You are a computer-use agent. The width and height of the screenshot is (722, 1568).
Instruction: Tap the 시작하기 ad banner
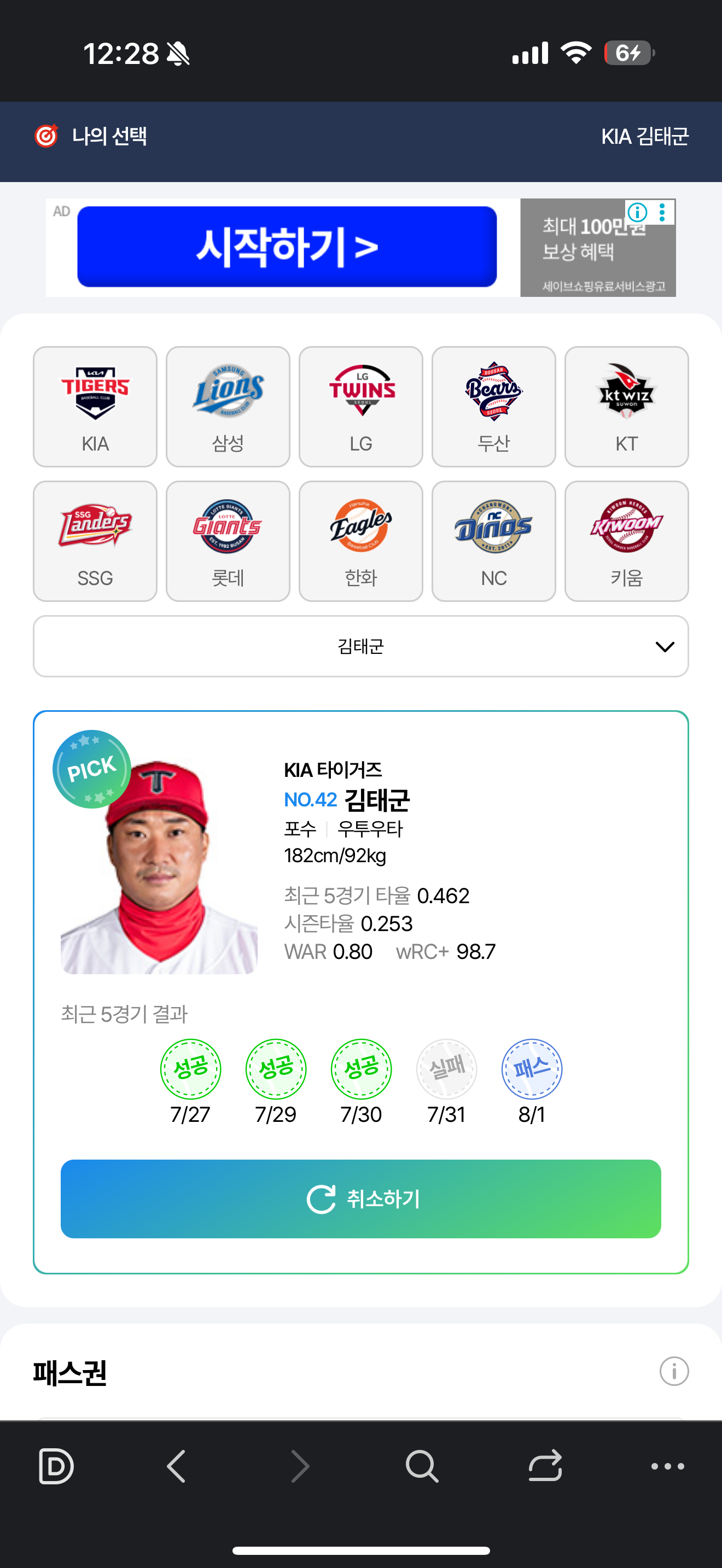pyautogui.click(x=287, y=247)
